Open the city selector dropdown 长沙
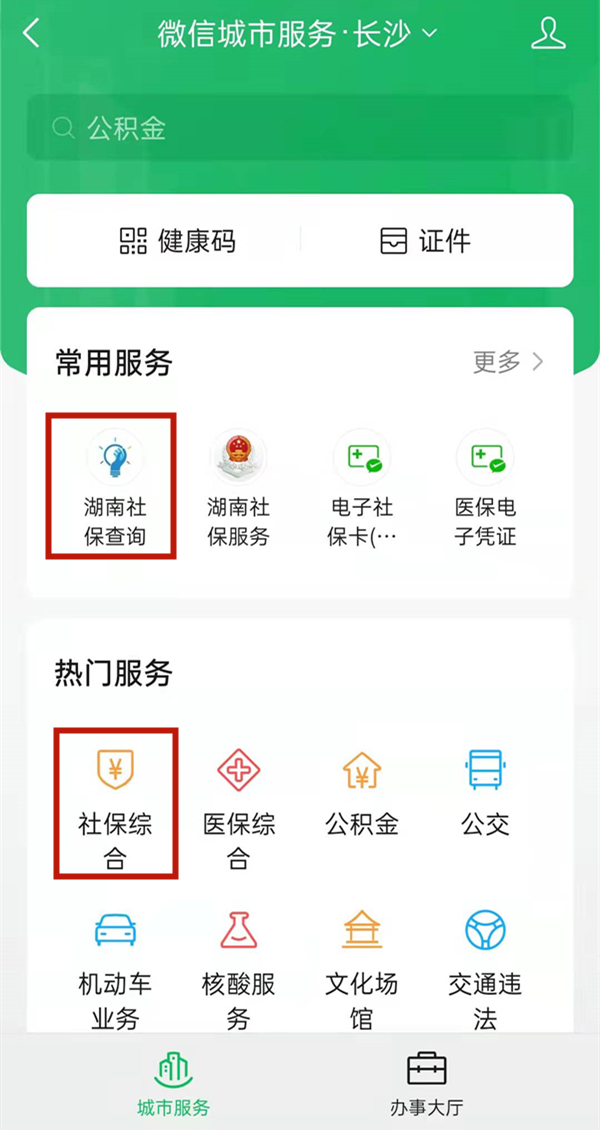Image resolution: width=600 pixels, height=1130 pixels. pos(395,33)
